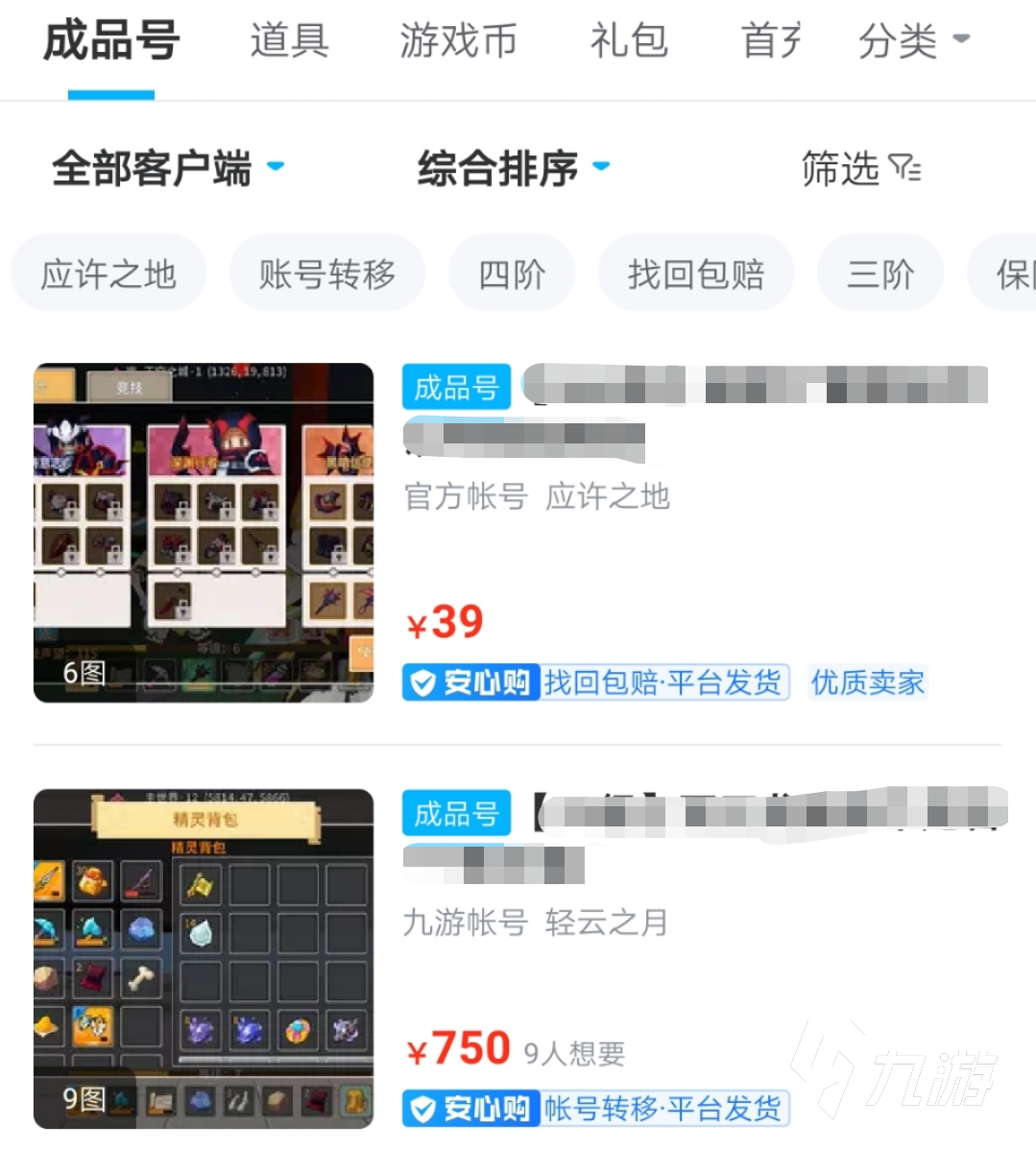The image size is (1036, 1149).
Task: Filter by 账号转移 chip
Action: click(326, 275)
